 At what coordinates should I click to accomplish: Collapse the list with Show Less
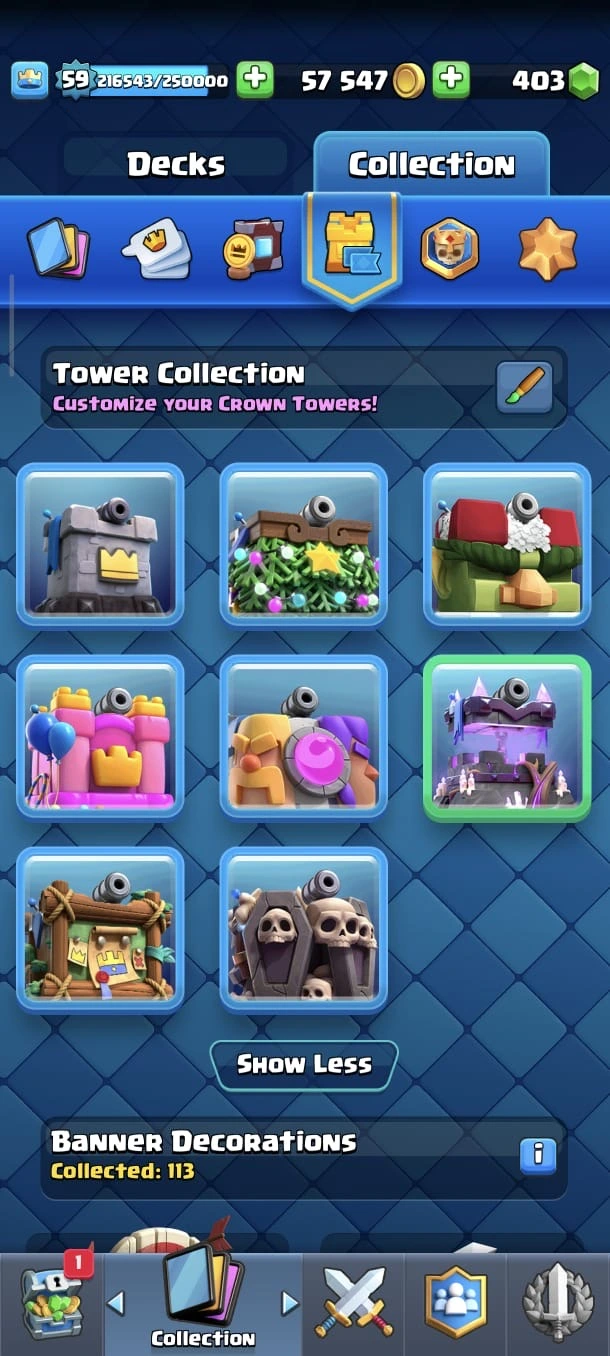coord(304,1065)
